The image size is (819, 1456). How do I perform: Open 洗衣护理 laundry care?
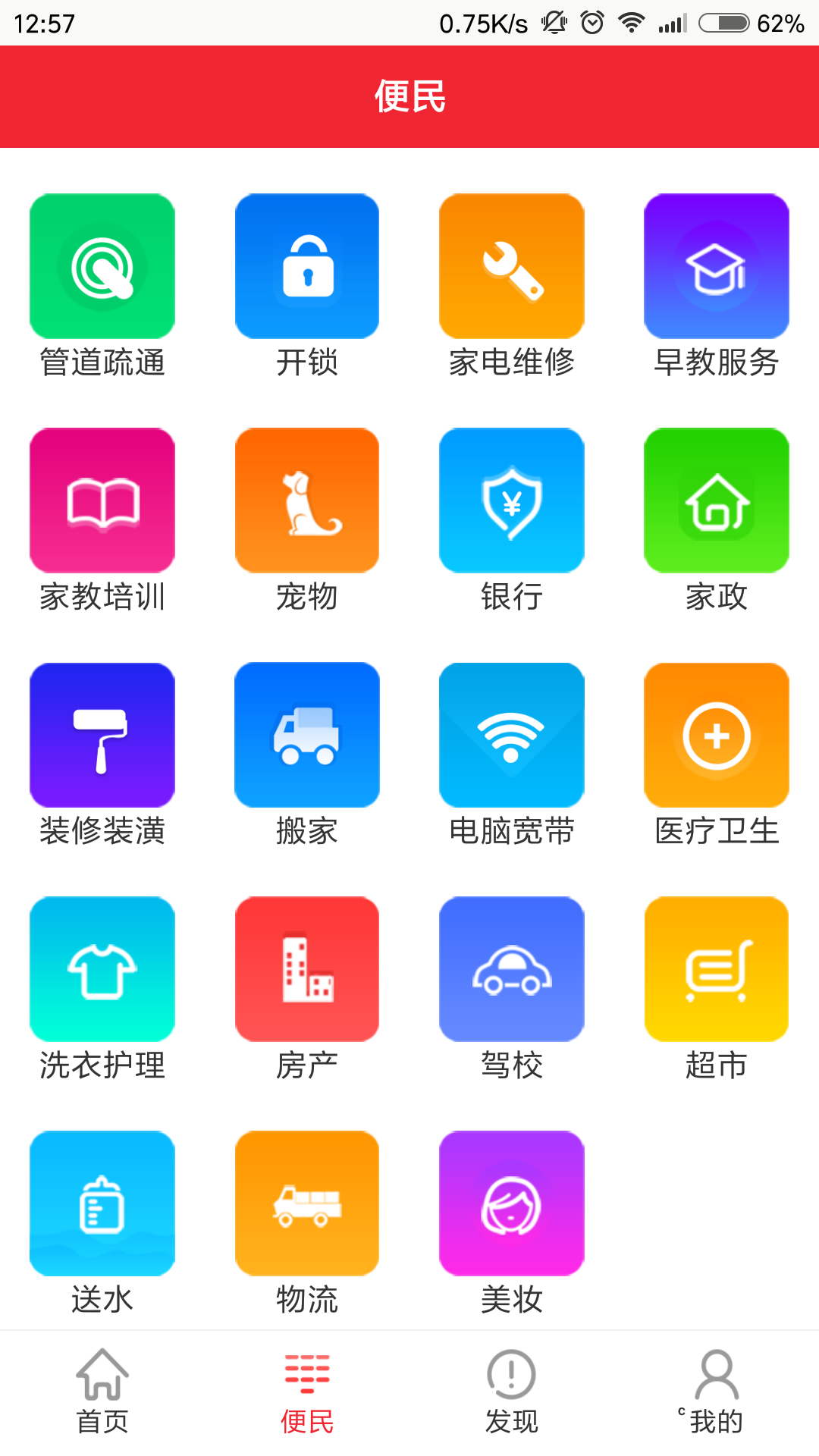coord(102,969)
